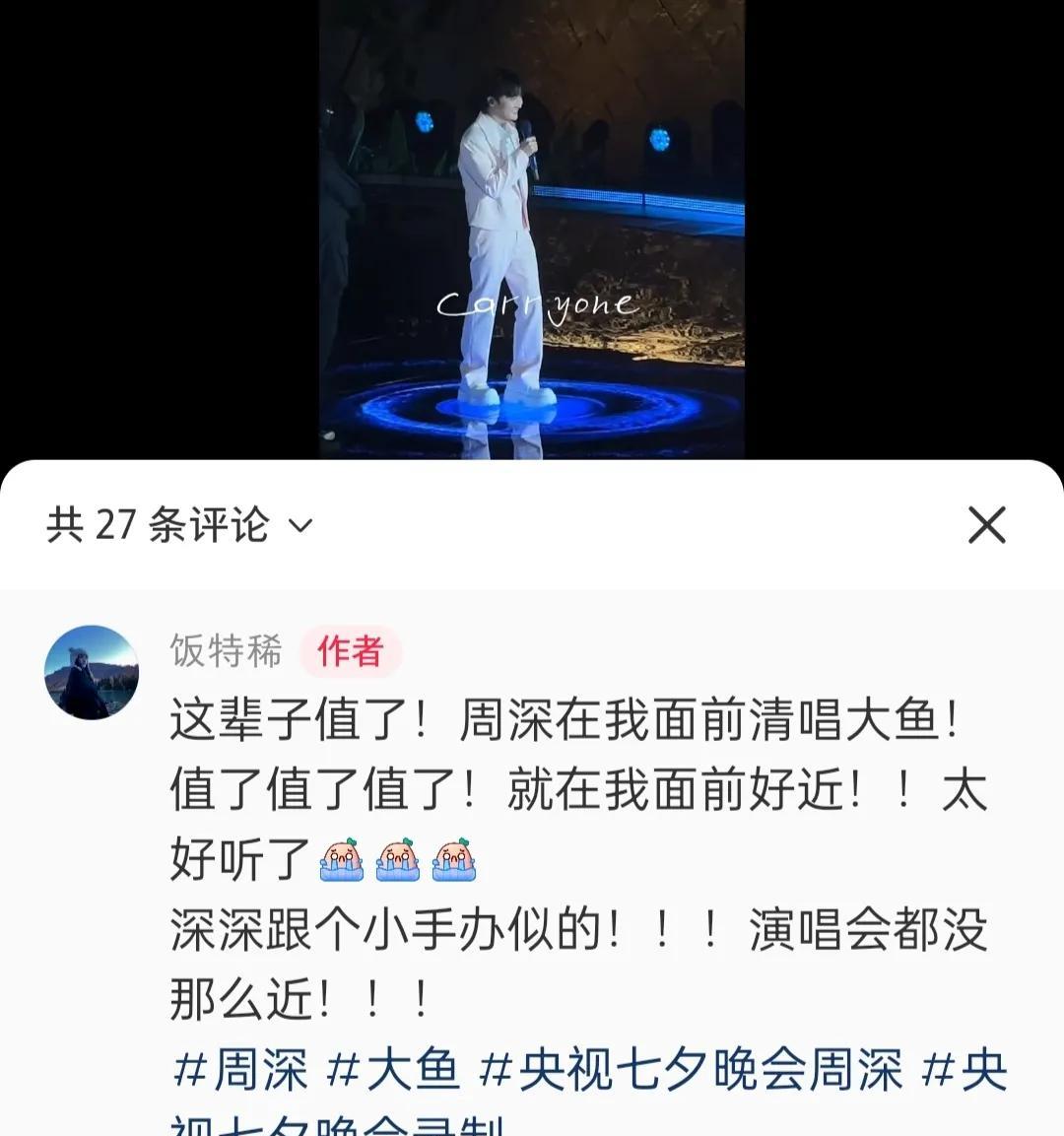Tap the video above the comments

pyautogui.click(x=531, y=229)
